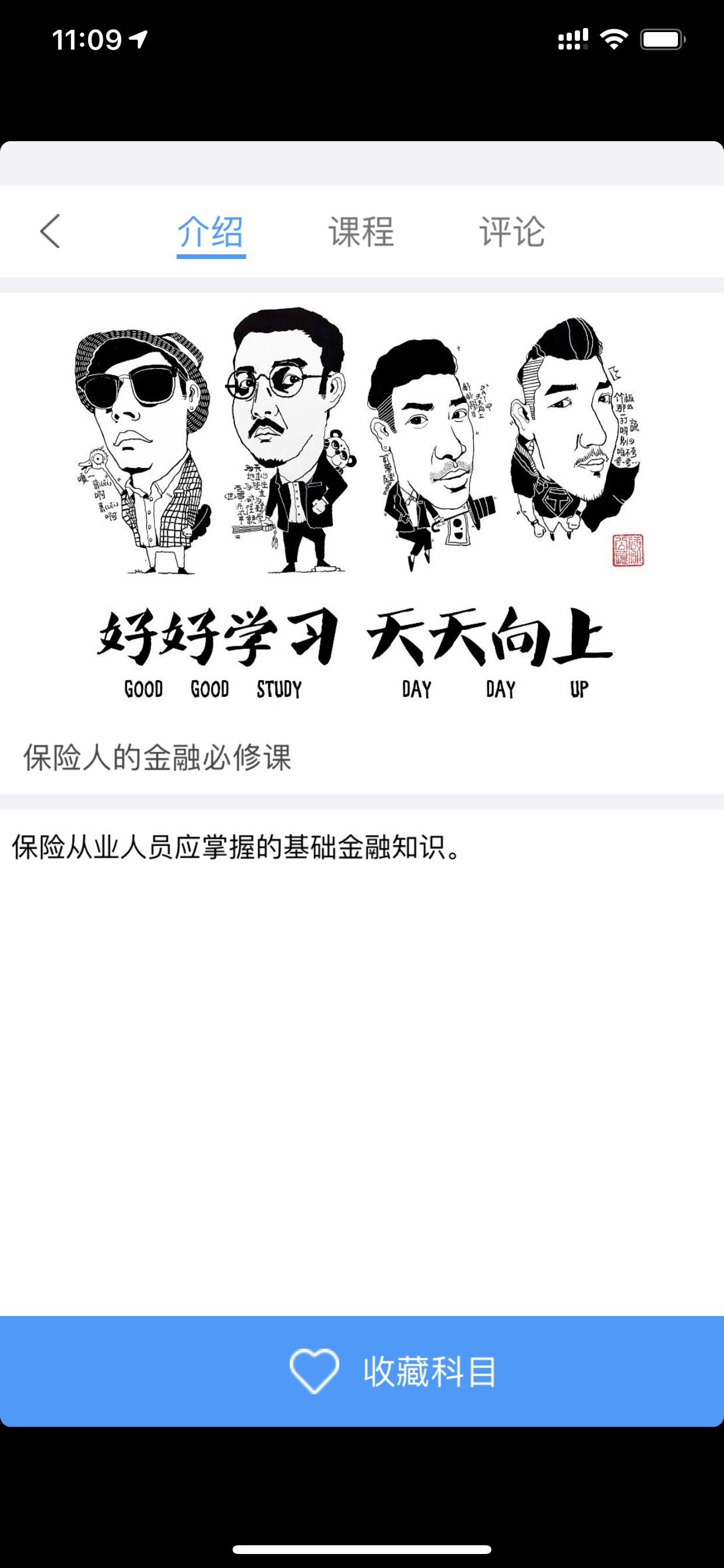Open the 评论 tab
The image size is (724, 1568).
coord(514,230)
